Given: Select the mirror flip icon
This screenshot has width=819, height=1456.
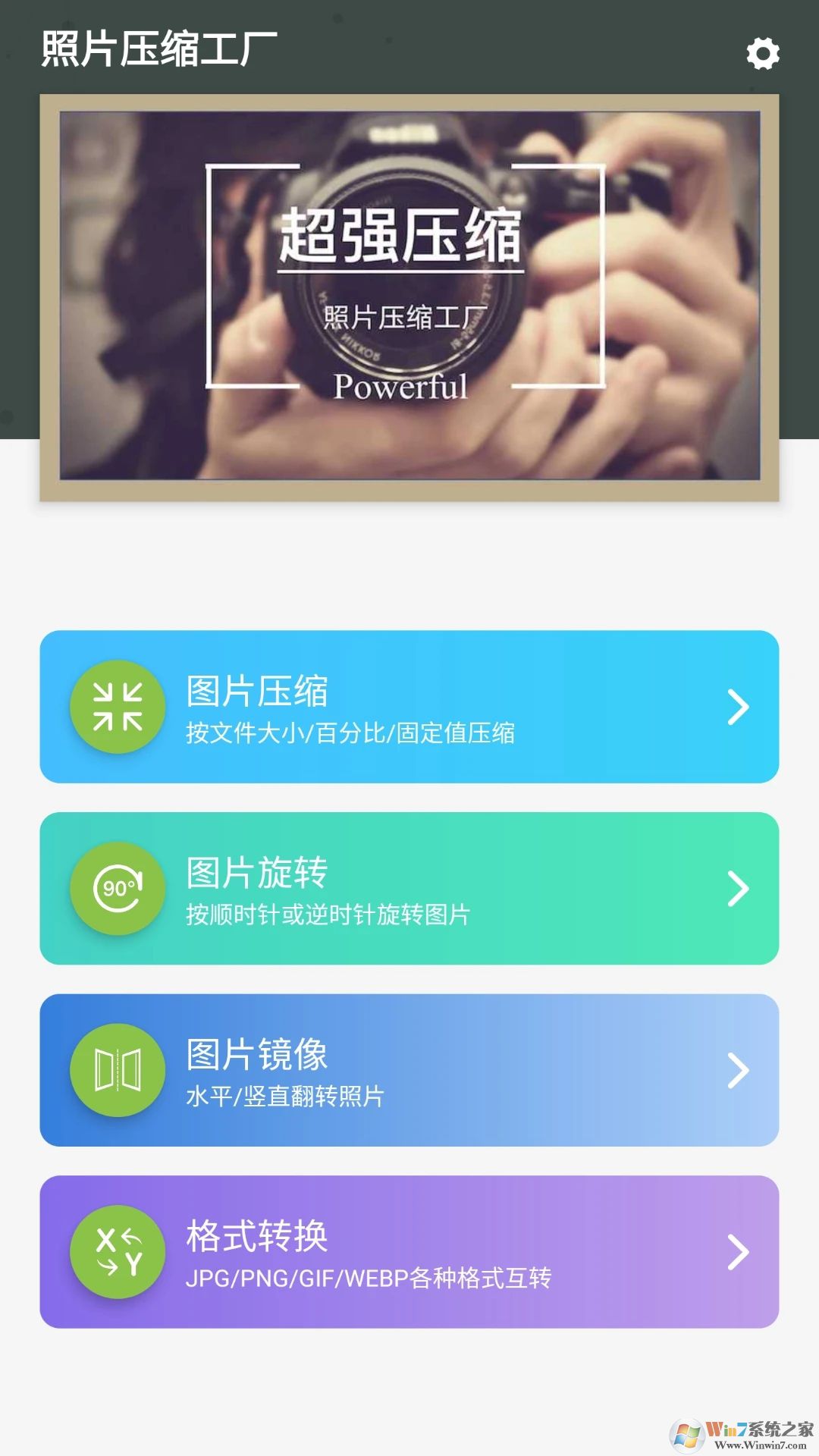Looking at the screenshot, I should (x=118, y=1069).
